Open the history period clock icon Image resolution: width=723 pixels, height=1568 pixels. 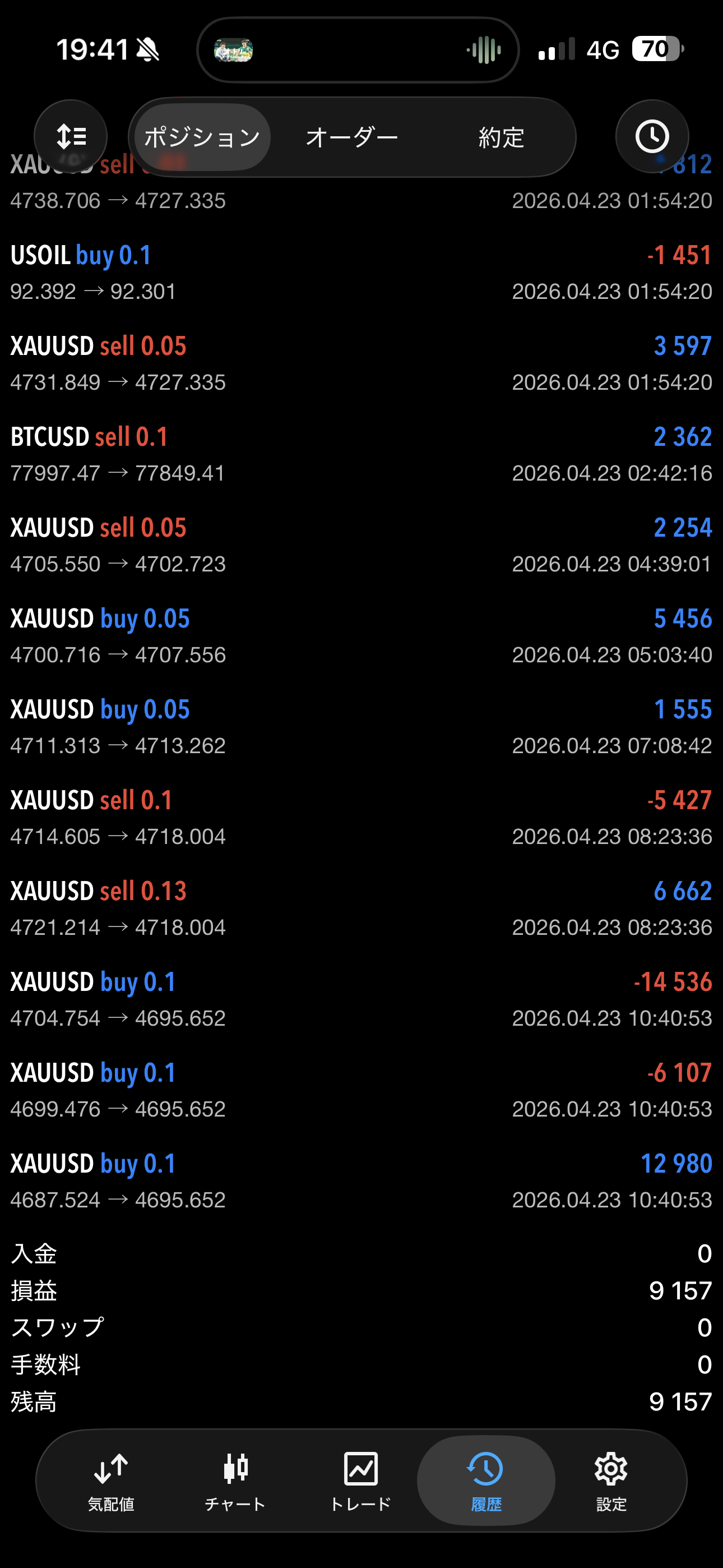point(652,136)
